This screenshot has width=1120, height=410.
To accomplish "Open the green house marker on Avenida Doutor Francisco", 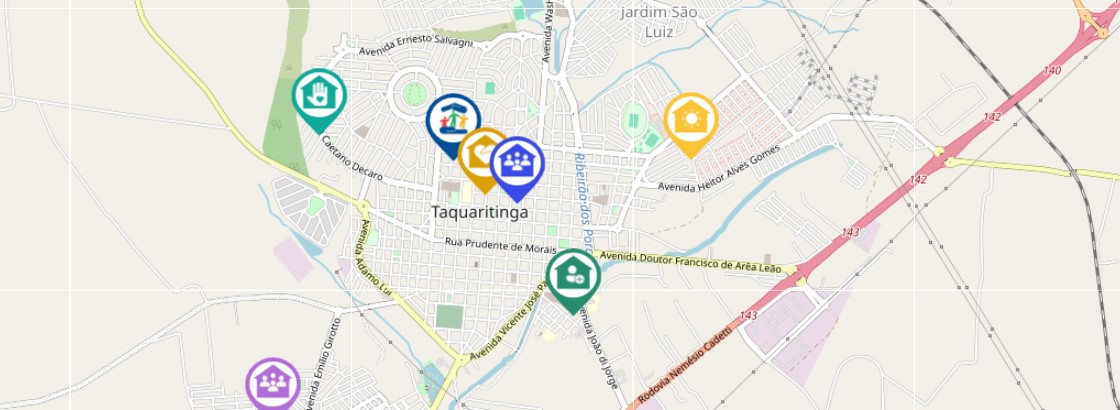I will (x=573, y=275).
